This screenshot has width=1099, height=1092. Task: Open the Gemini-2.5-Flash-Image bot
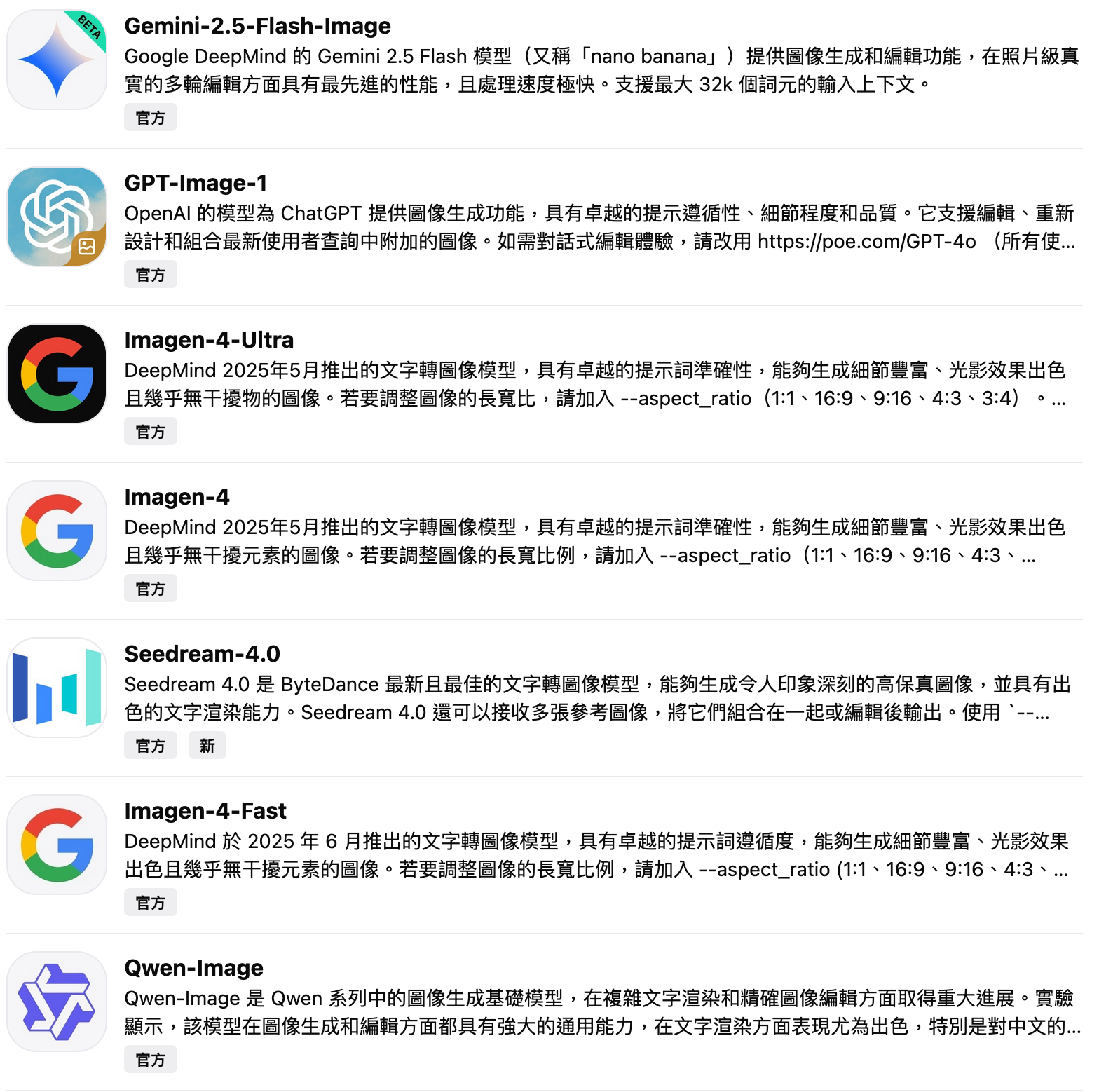257,26
